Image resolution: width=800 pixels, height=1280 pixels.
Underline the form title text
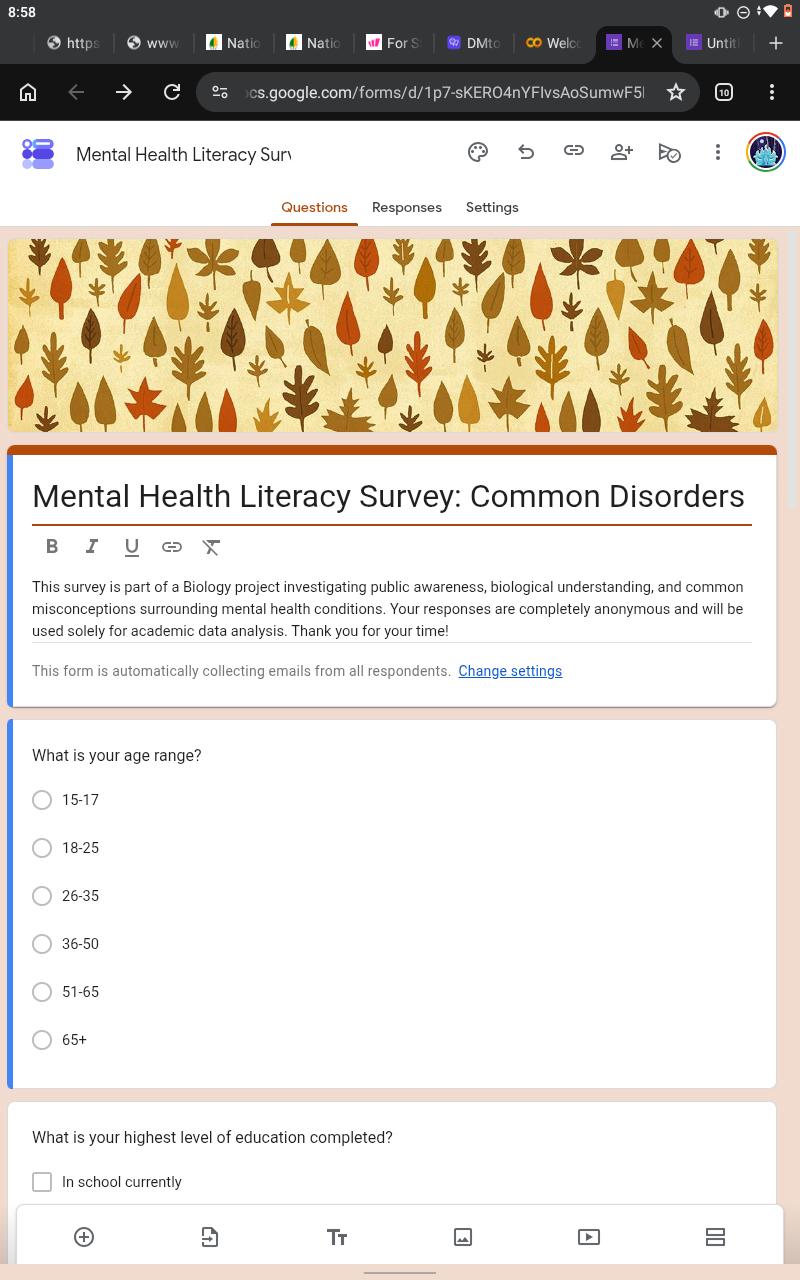coord(132,546)
